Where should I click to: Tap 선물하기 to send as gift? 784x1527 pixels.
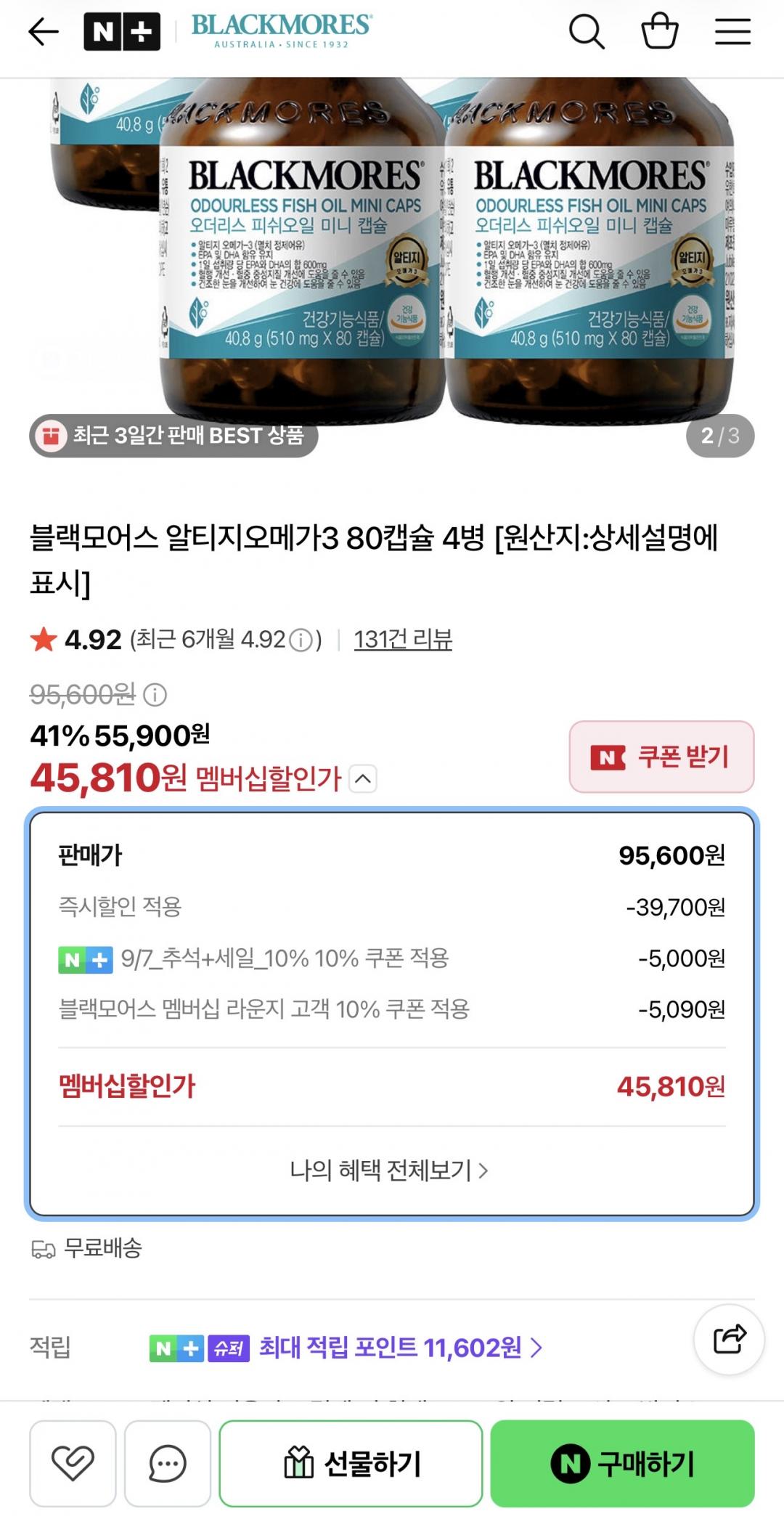pos(351,1463)
